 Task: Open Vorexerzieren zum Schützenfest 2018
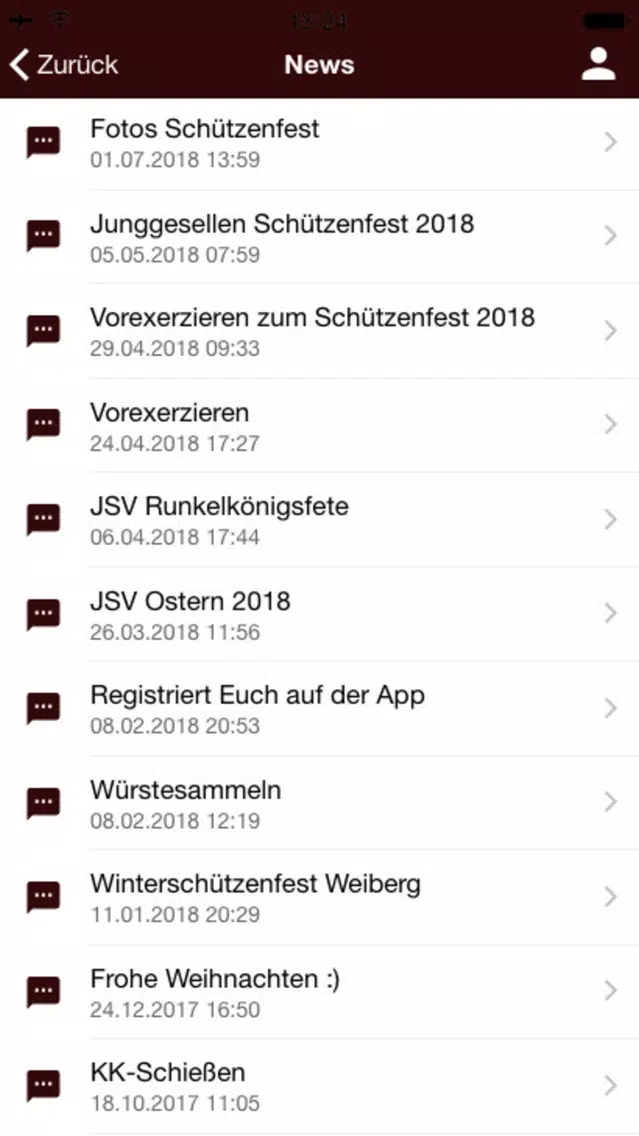coord(320,332)
